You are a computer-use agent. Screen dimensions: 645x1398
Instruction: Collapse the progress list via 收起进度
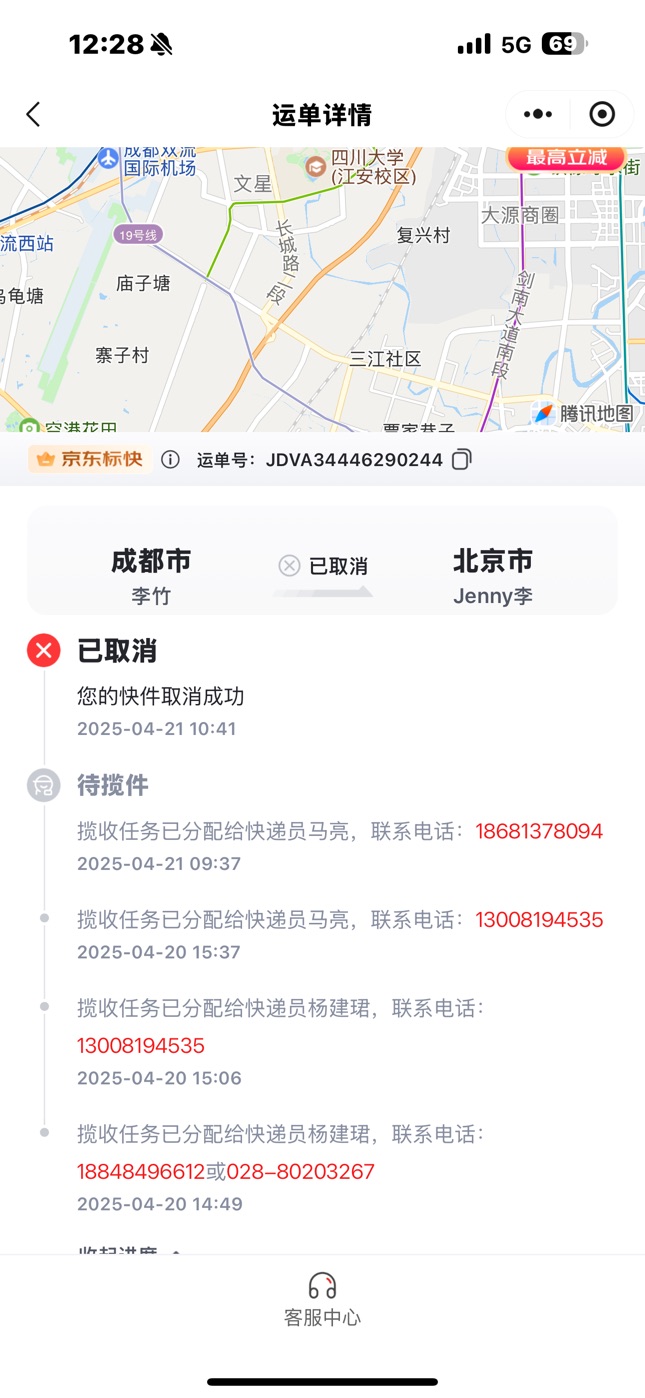[130, 1250]
